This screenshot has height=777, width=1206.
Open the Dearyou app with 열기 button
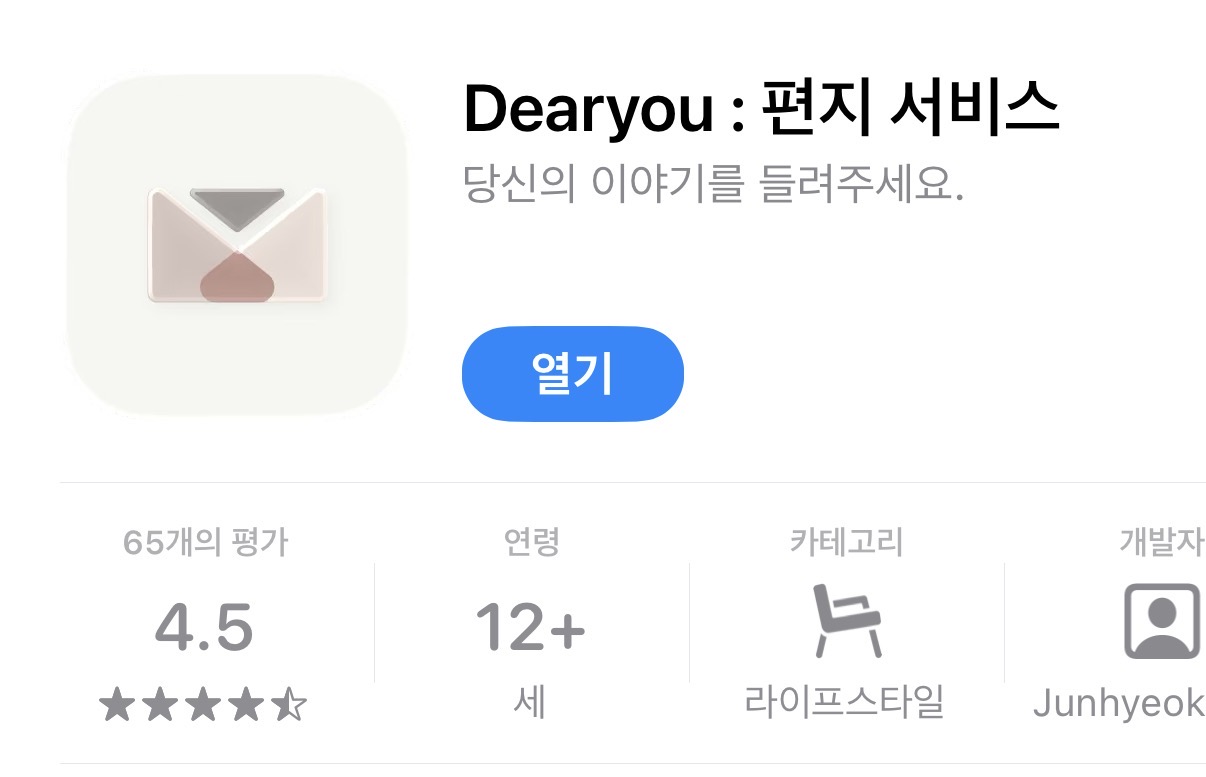tap(572, 374)
